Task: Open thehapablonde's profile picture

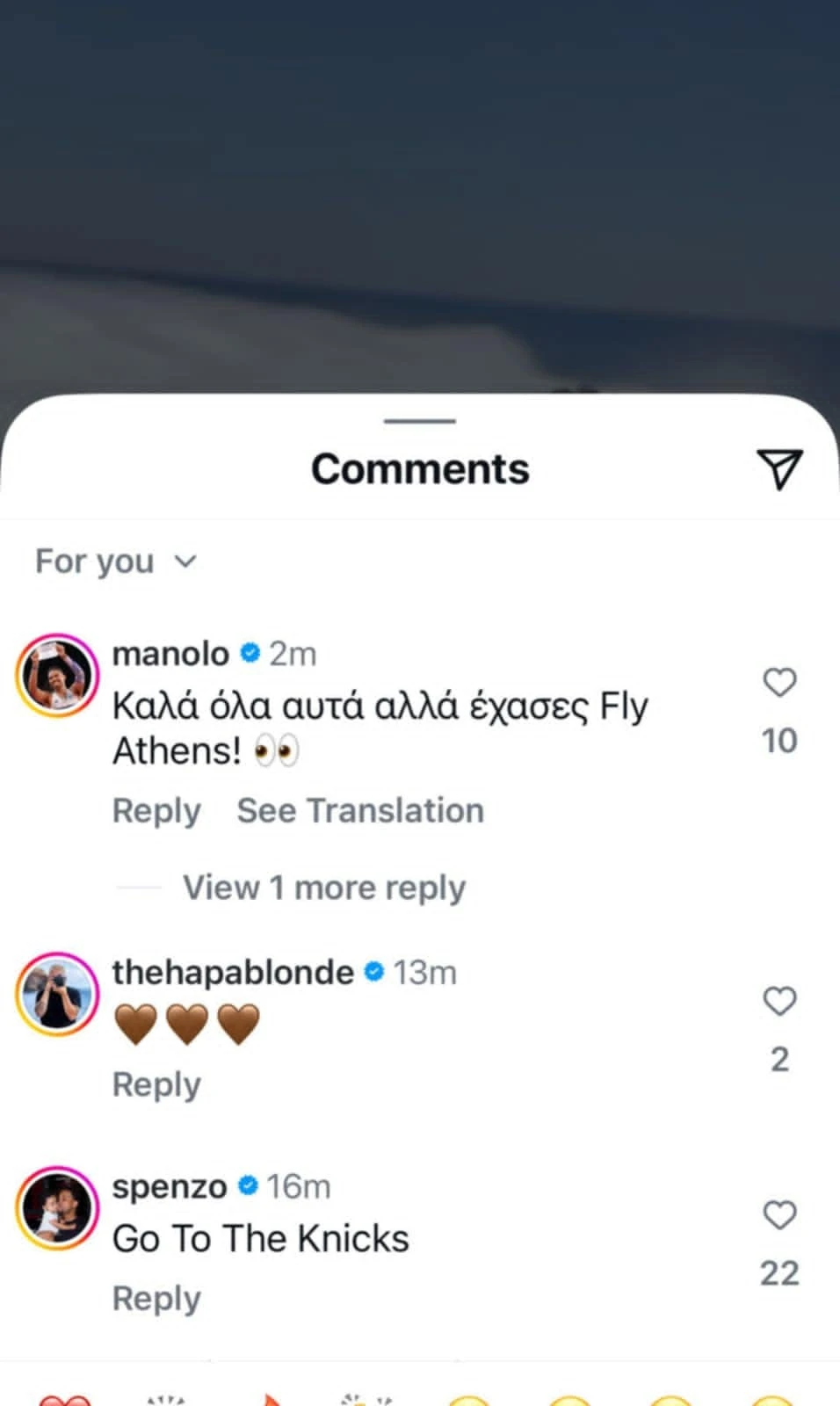Action: (58, 994)
